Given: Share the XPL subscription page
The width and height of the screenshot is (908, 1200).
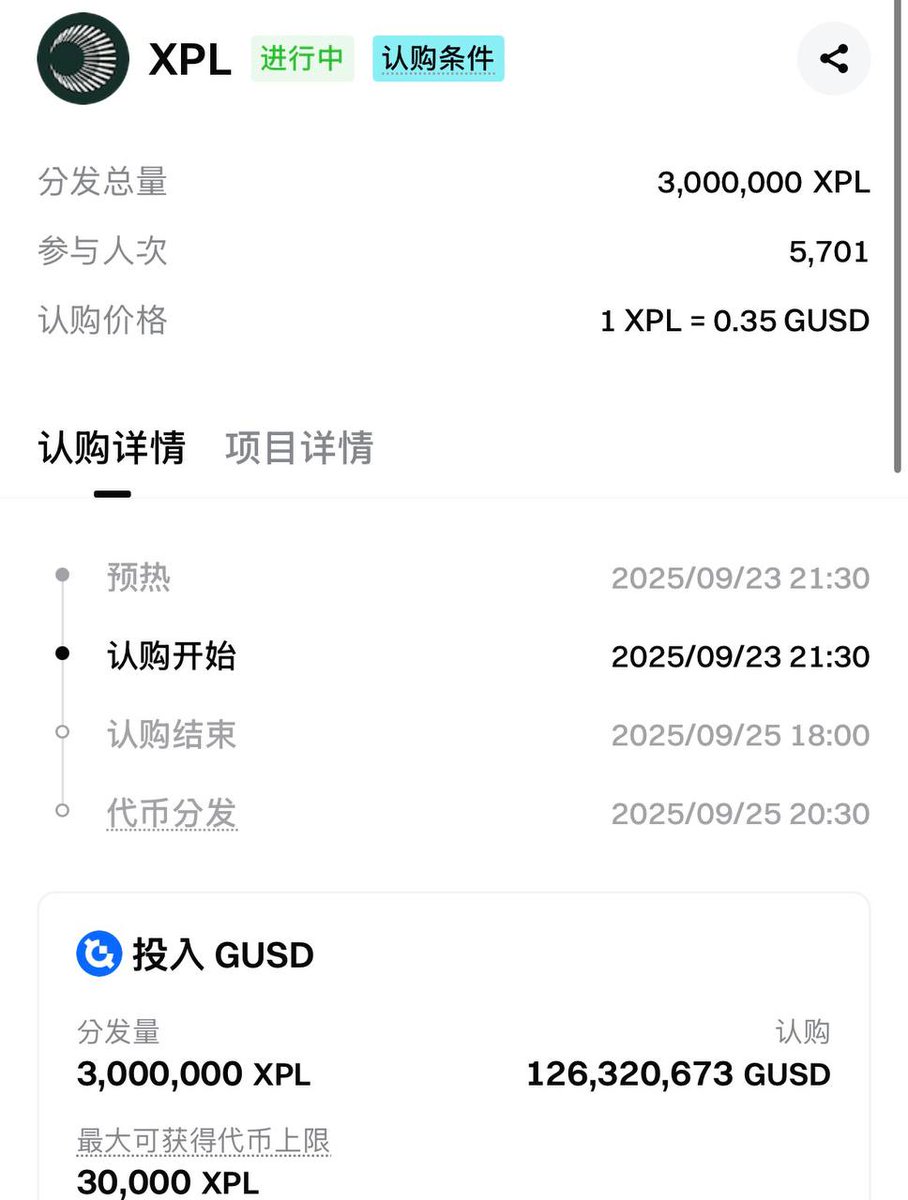Looking at the screenshot, I should pyautogui.click(x=833, y=59).
